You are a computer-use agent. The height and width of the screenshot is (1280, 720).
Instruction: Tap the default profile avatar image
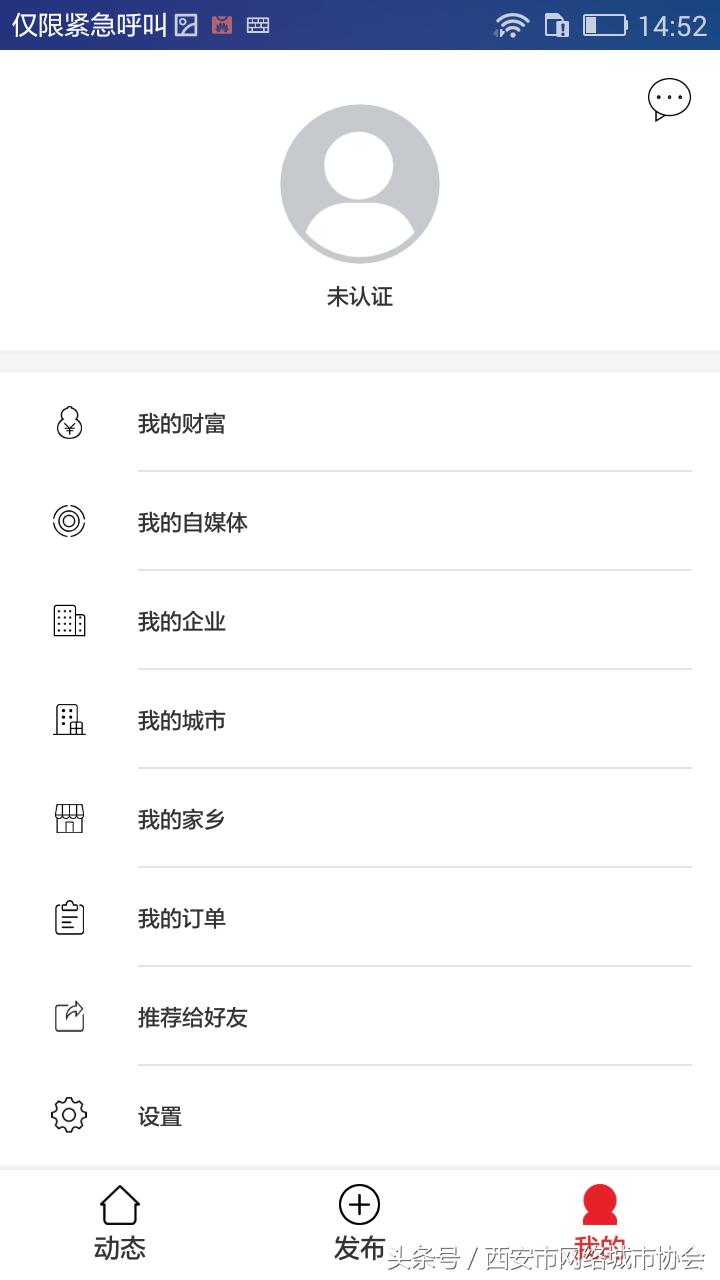(359, 183)
